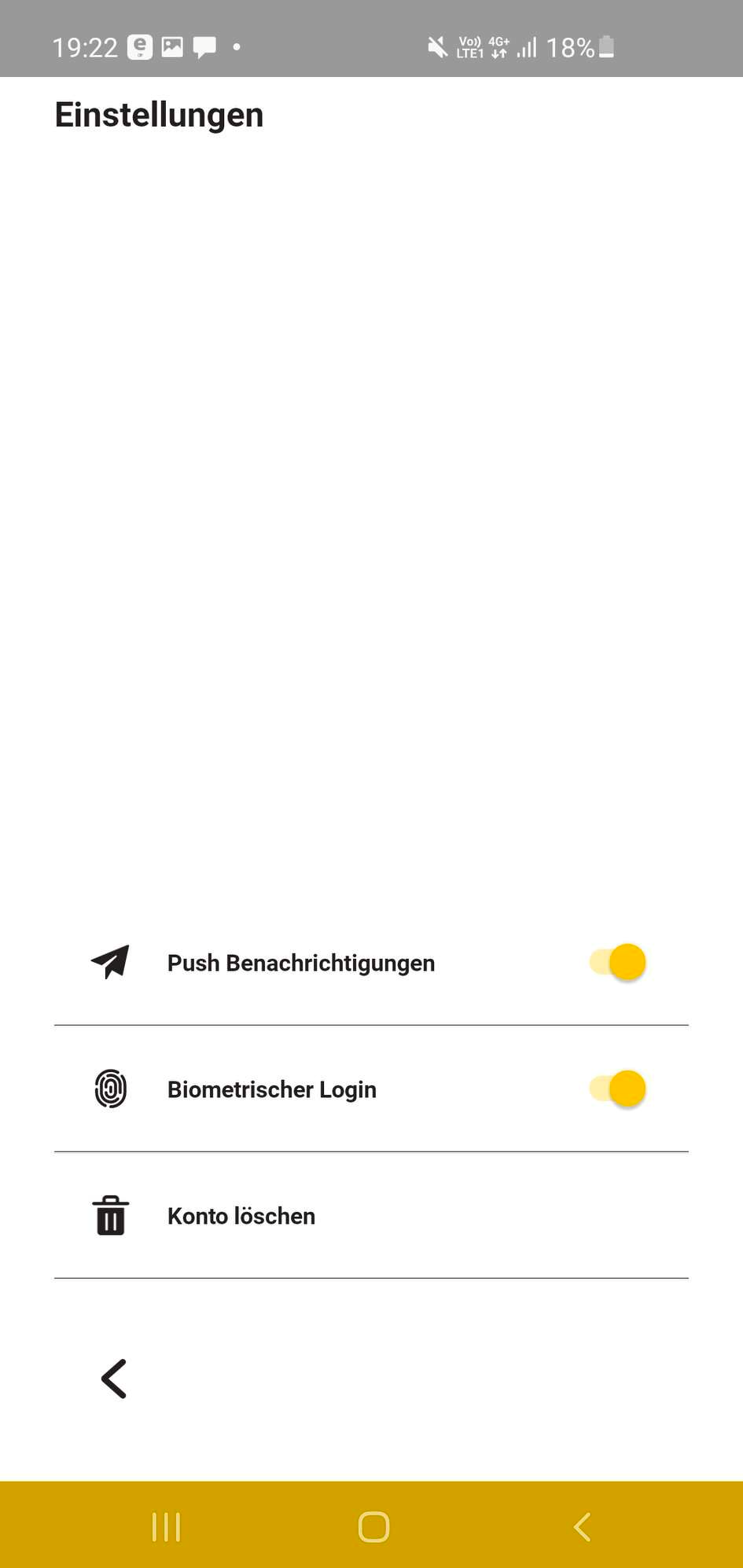Open the Konto löschen row
The width and height of the screenshot is (743, 1568).
coord(371,1215)
